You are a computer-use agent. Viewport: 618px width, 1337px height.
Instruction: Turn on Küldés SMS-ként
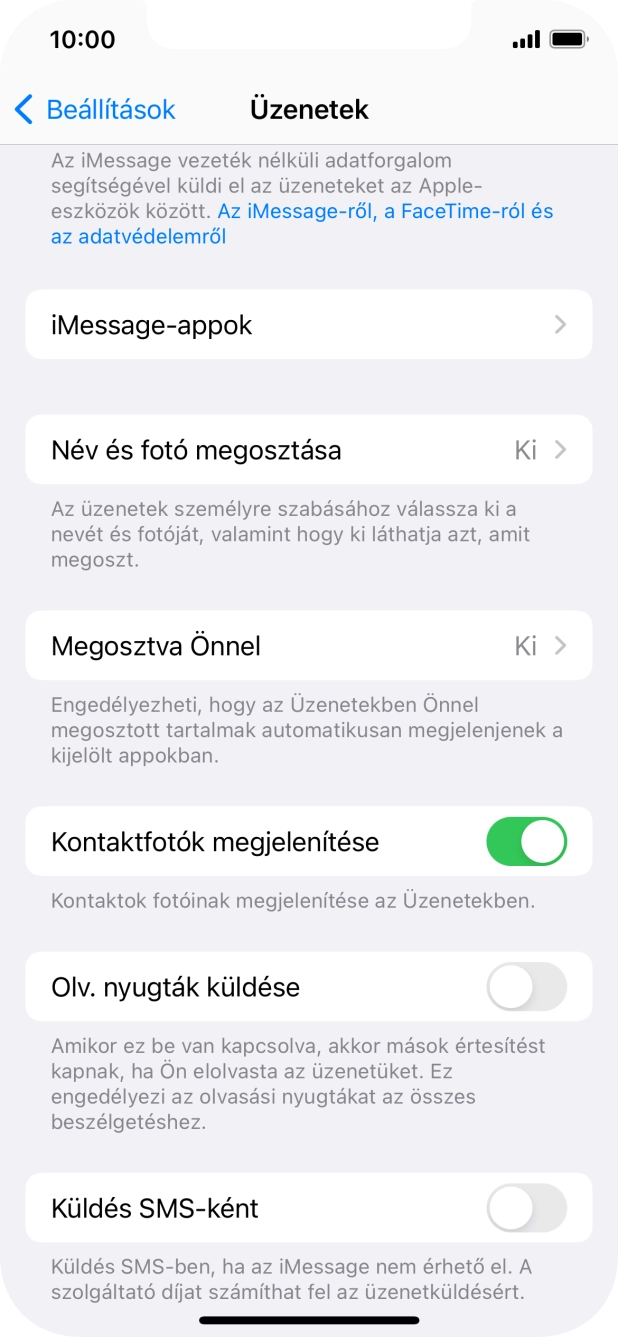(x=526, y=1208)
